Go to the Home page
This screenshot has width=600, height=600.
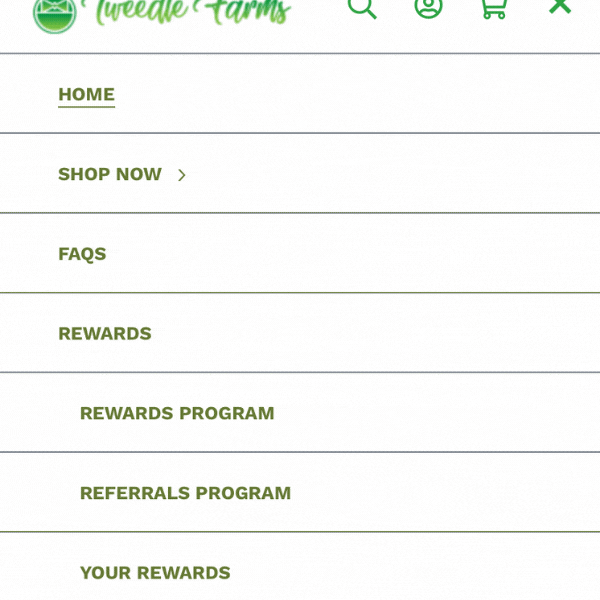tap(86, 95)
